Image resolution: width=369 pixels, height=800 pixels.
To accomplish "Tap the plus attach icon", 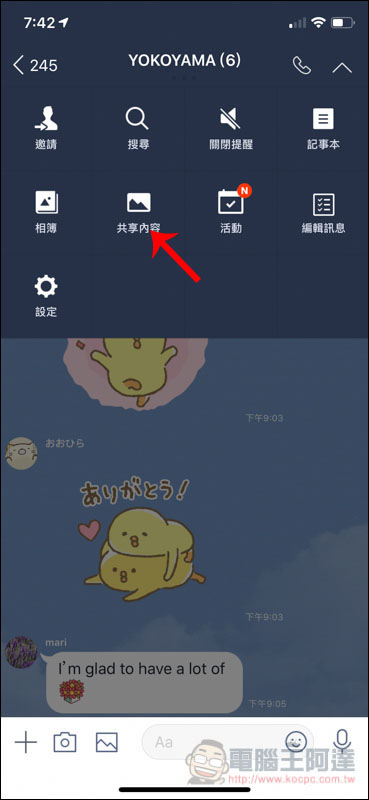I will tap(26, 742).
